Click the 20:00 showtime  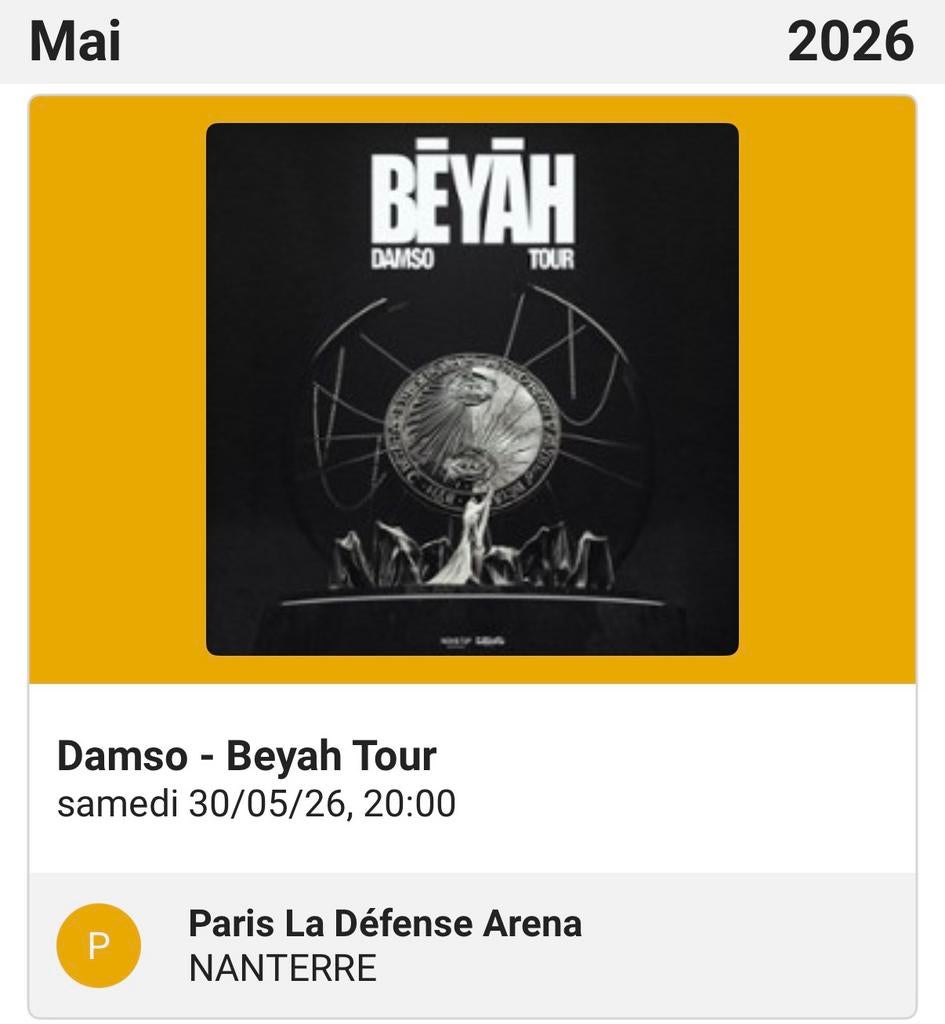419,802
